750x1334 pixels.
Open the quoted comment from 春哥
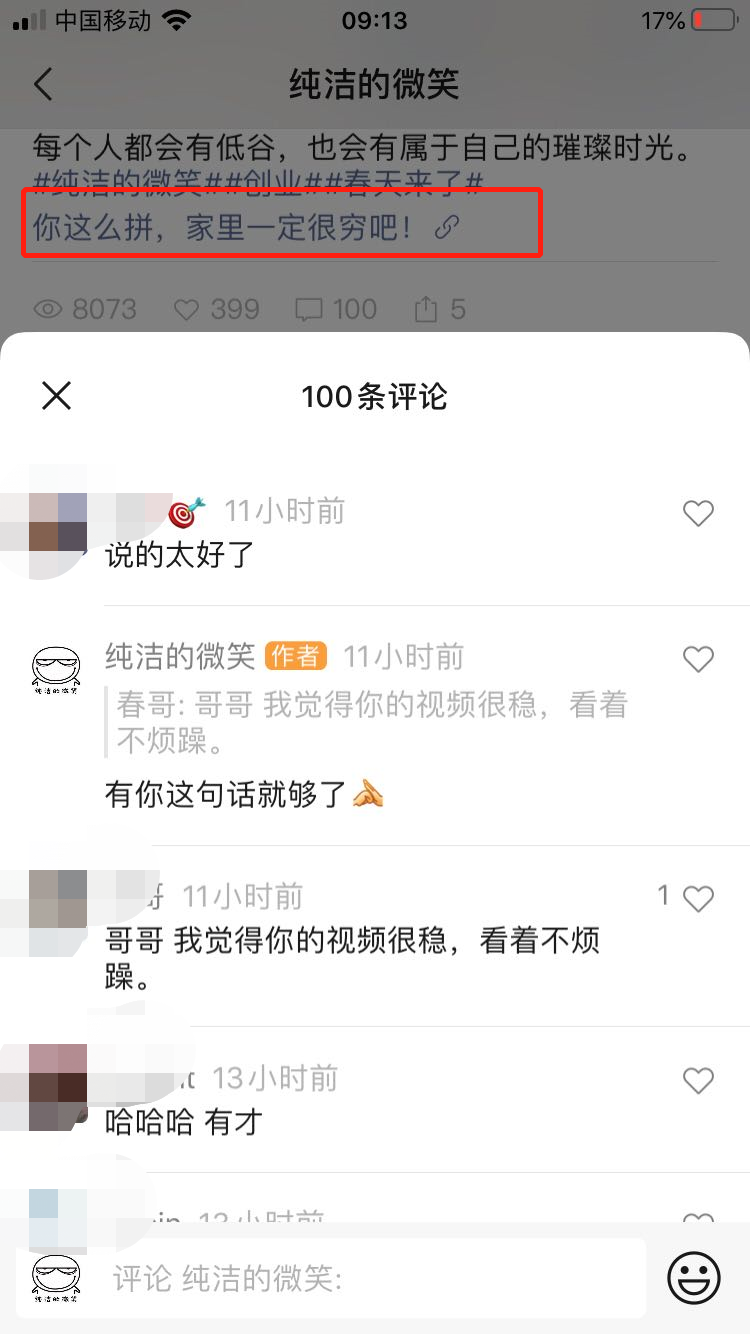coord(370,722)
